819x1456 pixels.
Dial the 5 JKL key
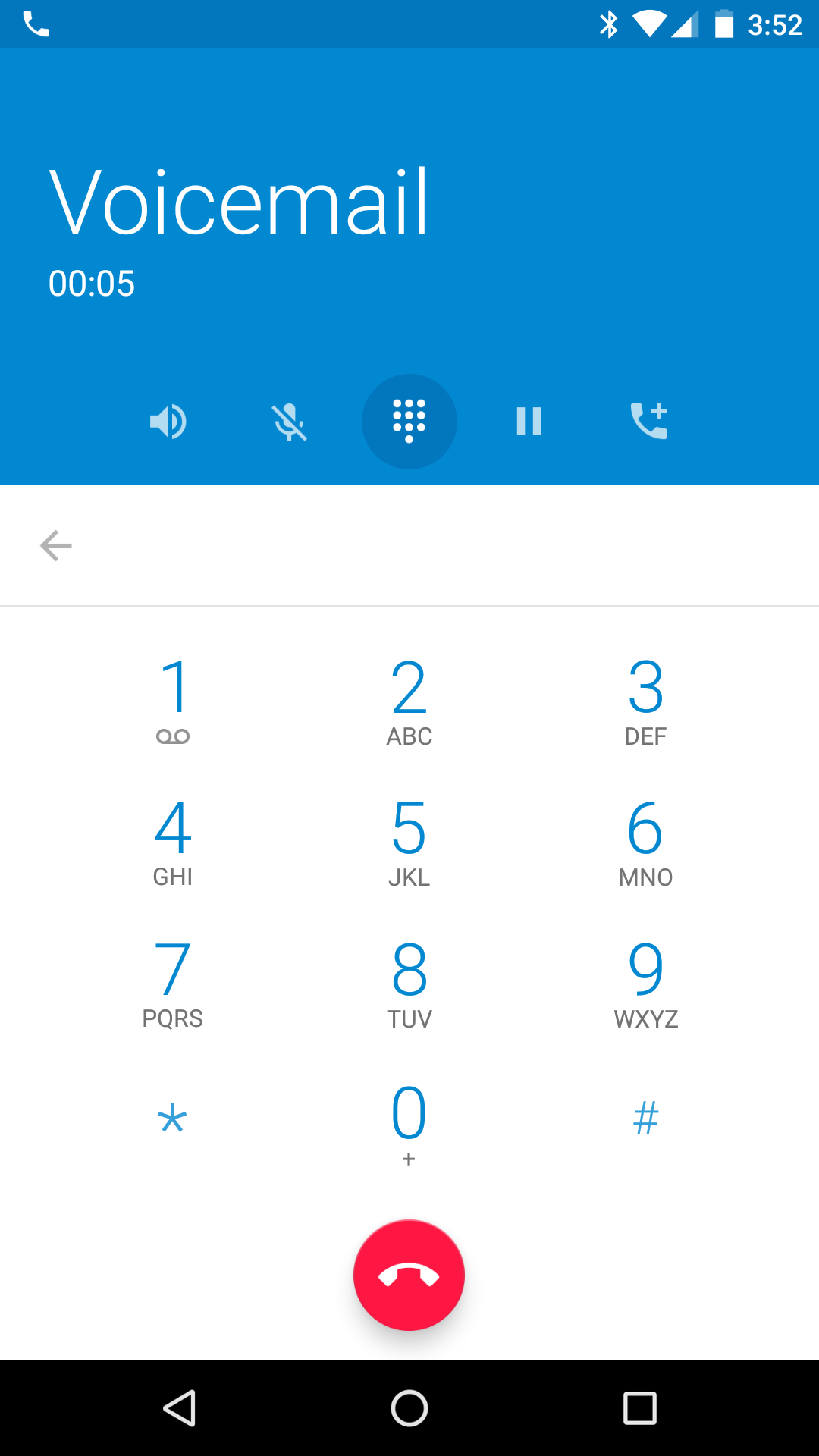[409, 843]
